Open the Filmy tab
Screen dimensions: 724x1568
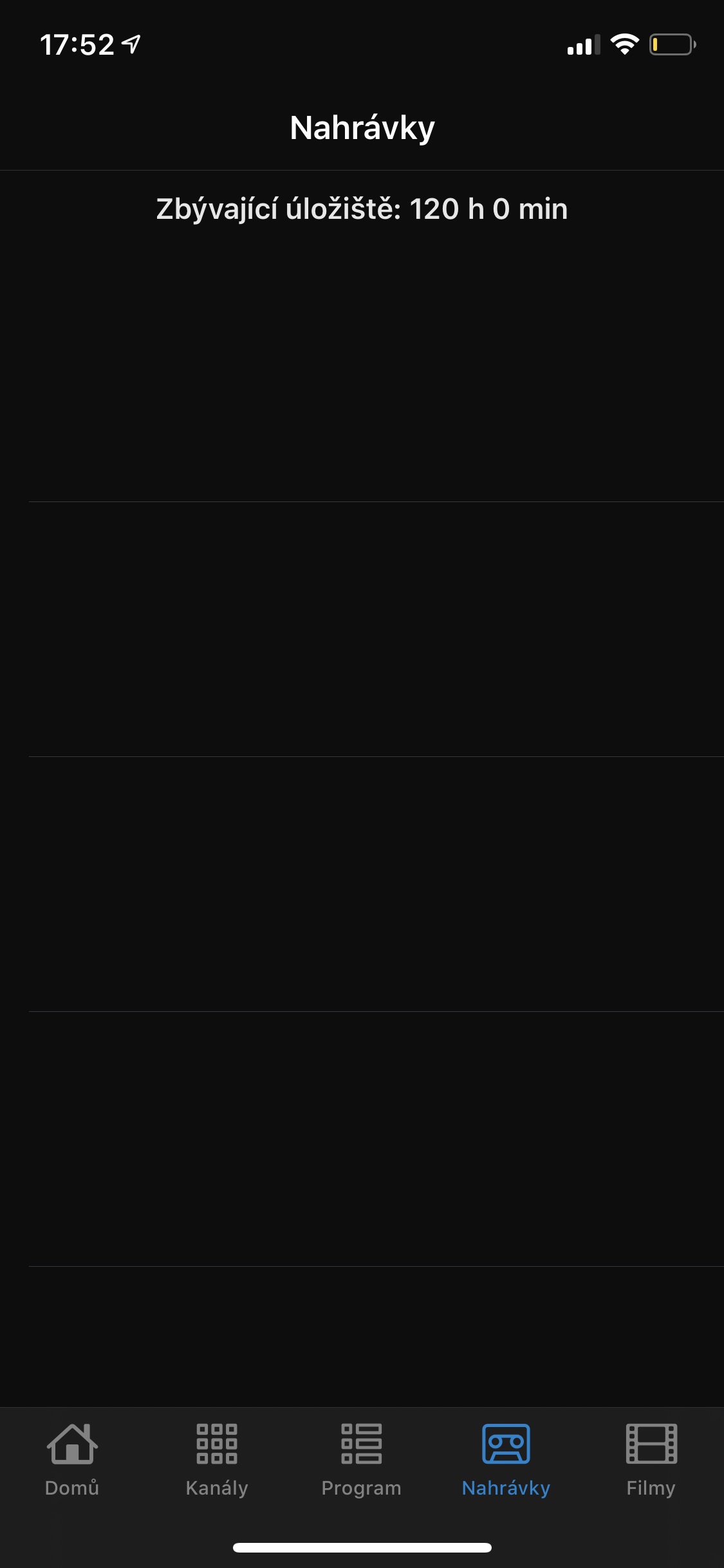tap(651, 1460)
